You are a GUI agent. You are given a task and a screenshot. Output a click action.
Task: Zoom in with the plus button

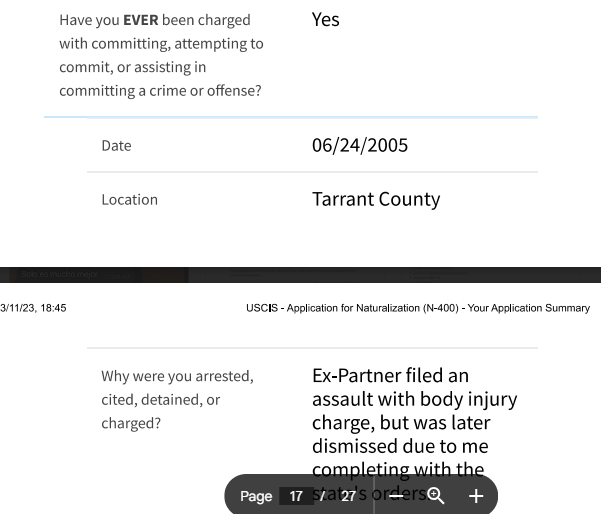point(475,496)
